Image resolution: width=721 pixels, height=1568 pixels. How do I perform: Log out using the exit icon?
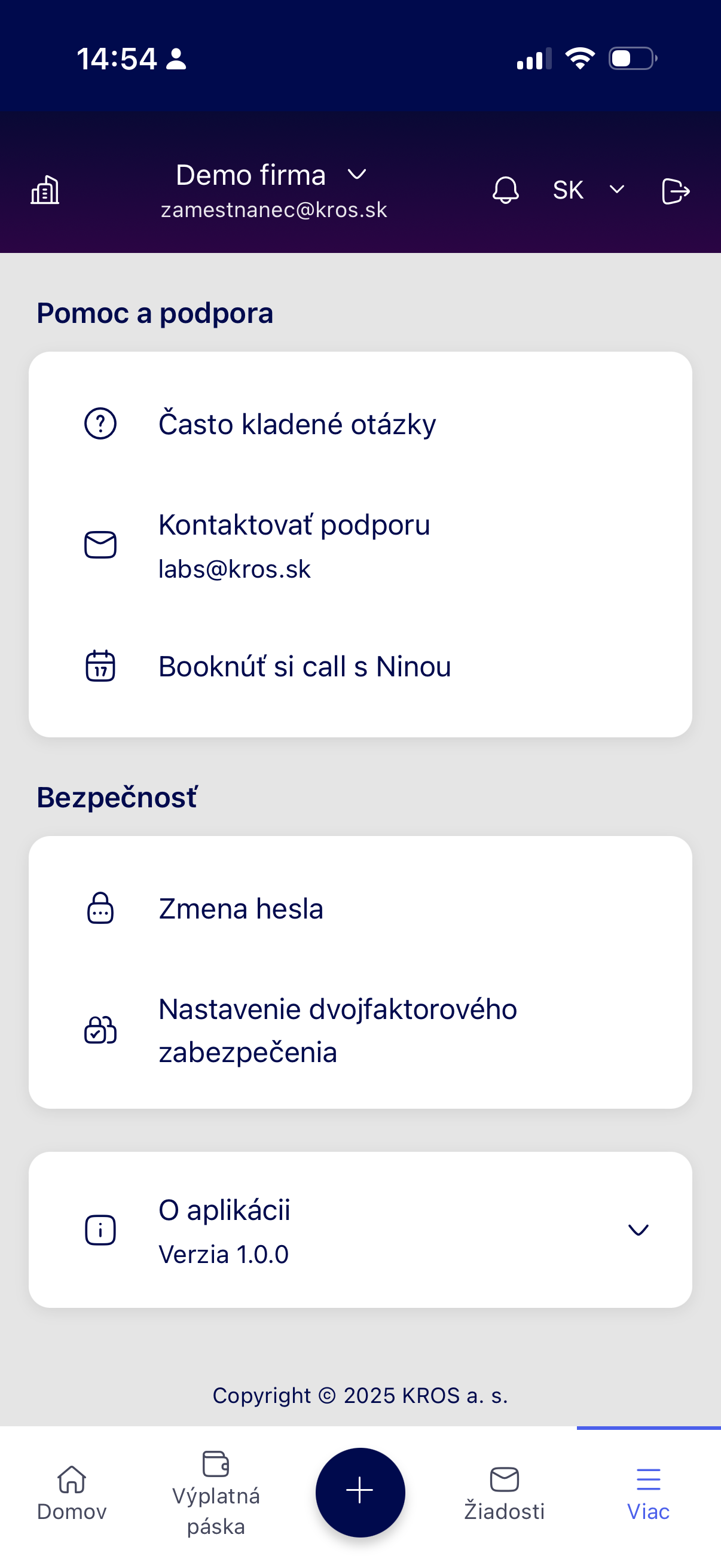pos(675,190)
